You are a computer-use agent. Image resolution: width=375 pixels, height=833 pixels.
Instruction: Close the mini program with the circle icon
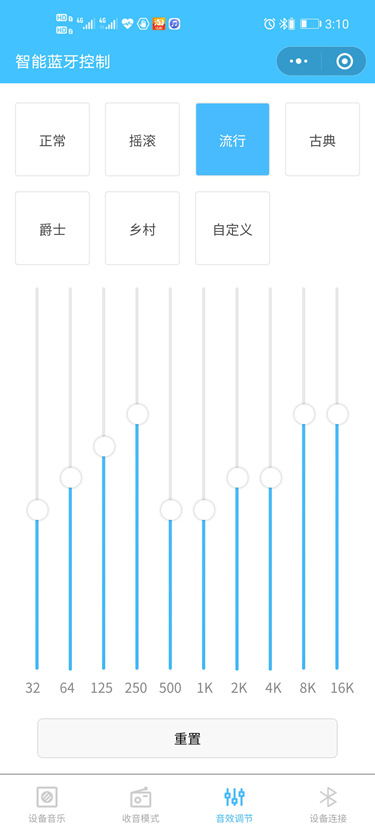point(344,61)
